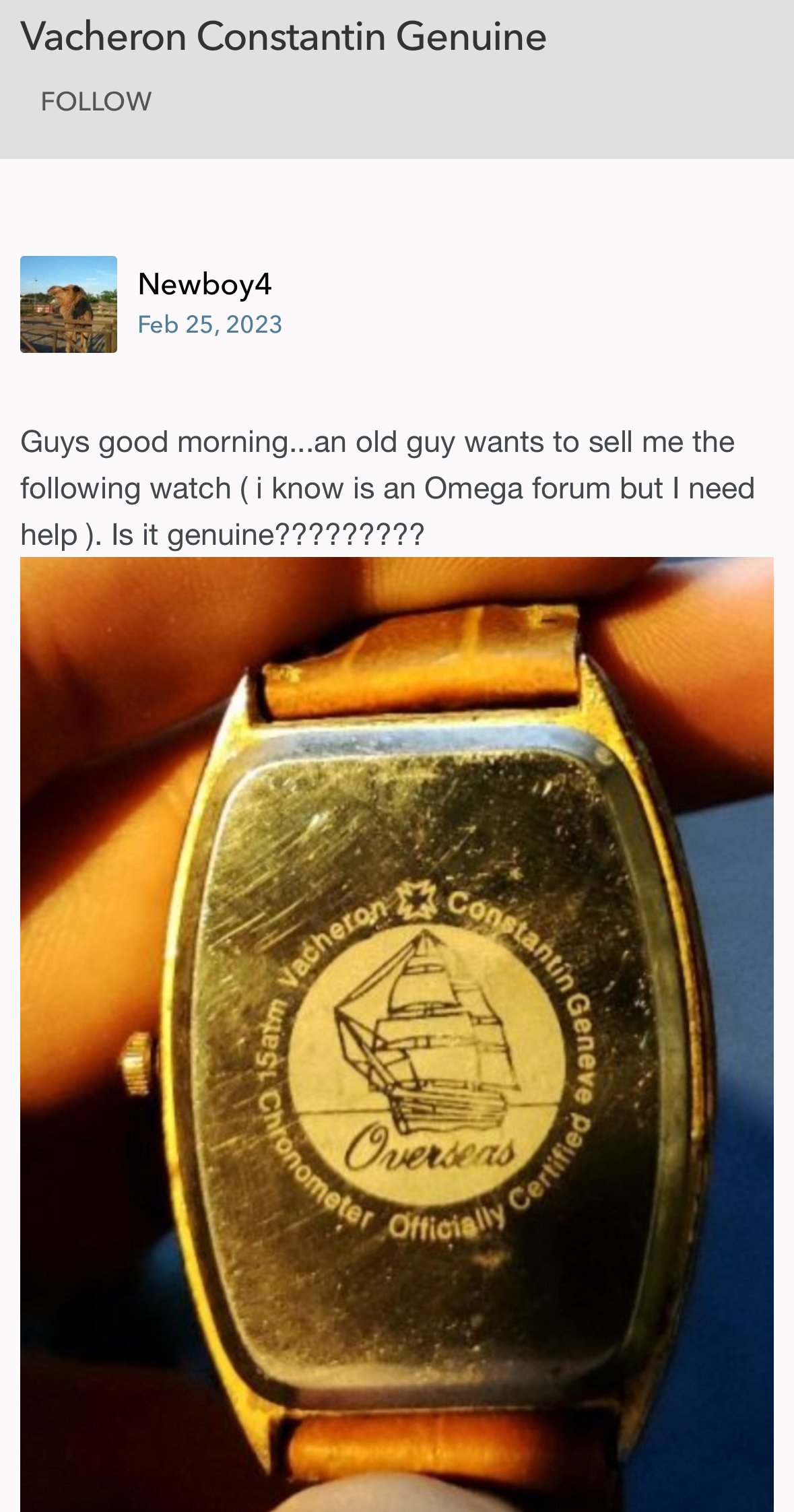This screenshot has width=794, height=1512.
Task: Follow this Vacheron Constantin thread
Action: [x=96, y=102]
